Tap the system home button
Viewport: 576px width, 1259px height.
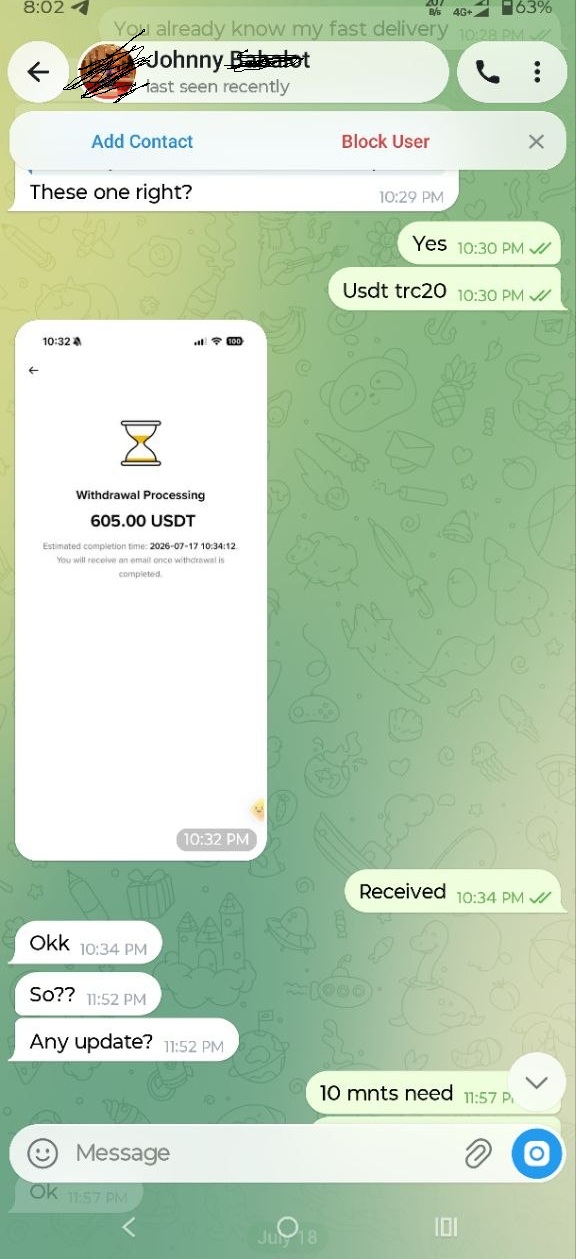click(288, 1227)
